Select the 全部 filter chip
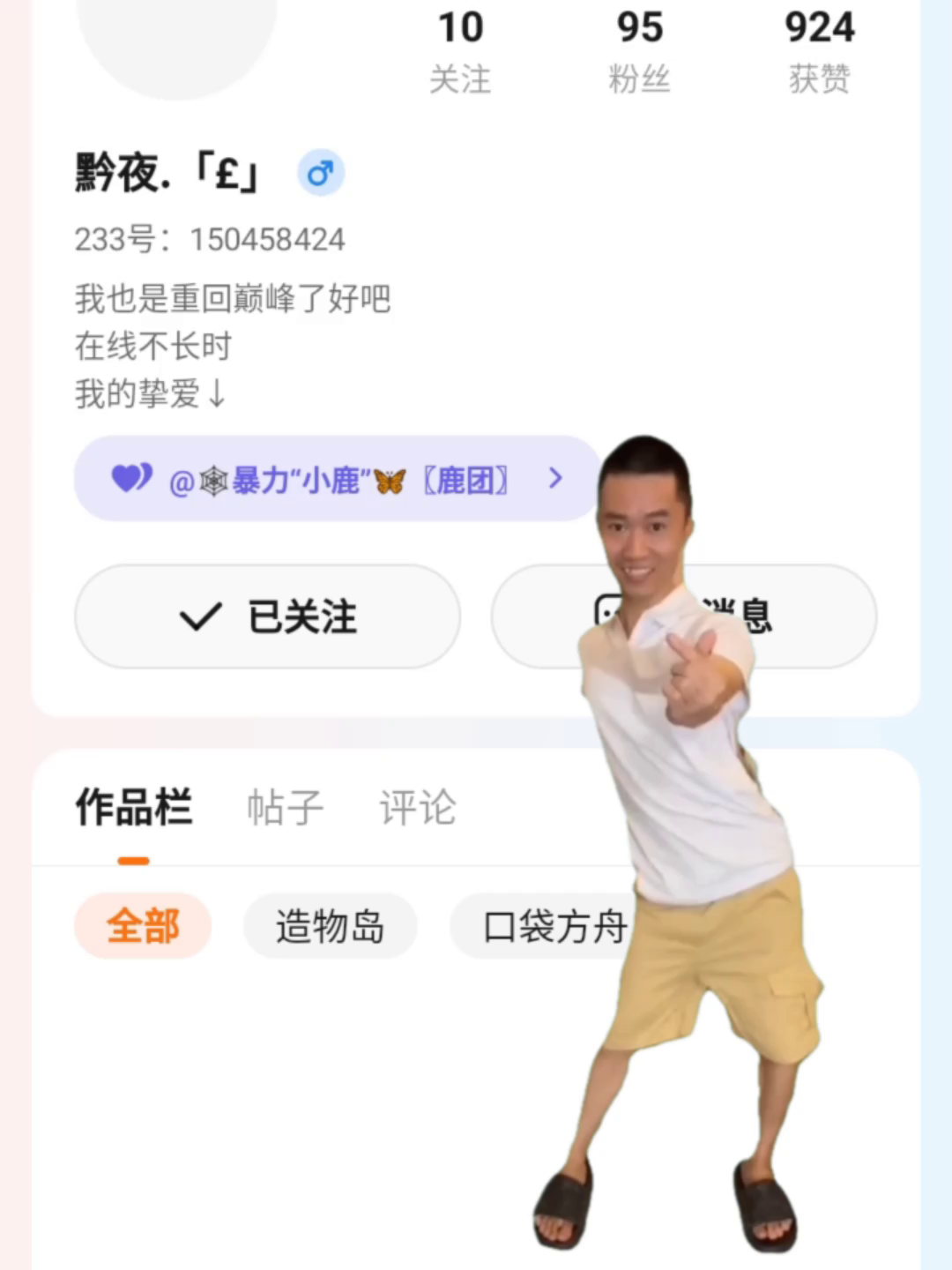The height and width of the screenshot is (1270, 952). 143,926
